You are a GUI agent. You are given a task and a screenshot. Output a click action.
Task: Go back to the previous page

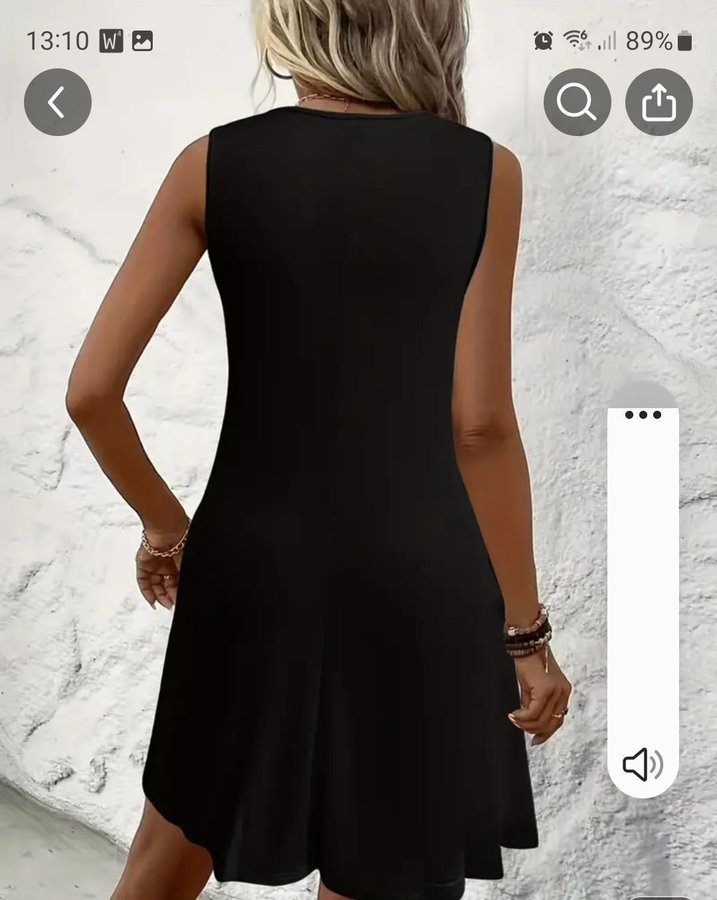pos(58,102)
